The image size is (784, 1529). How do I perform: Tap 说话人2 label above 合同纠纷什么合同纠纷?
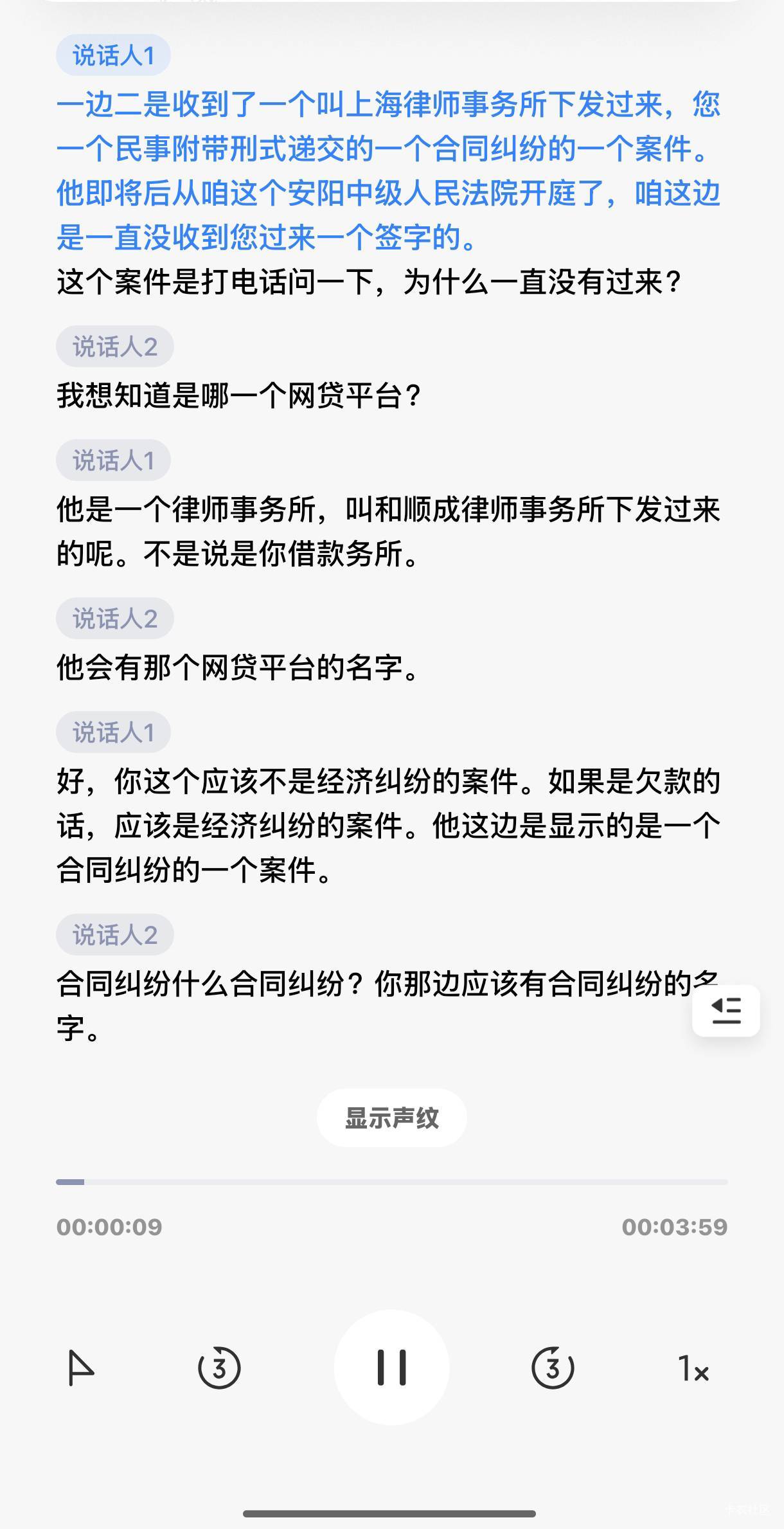click(x=114, y=935)
